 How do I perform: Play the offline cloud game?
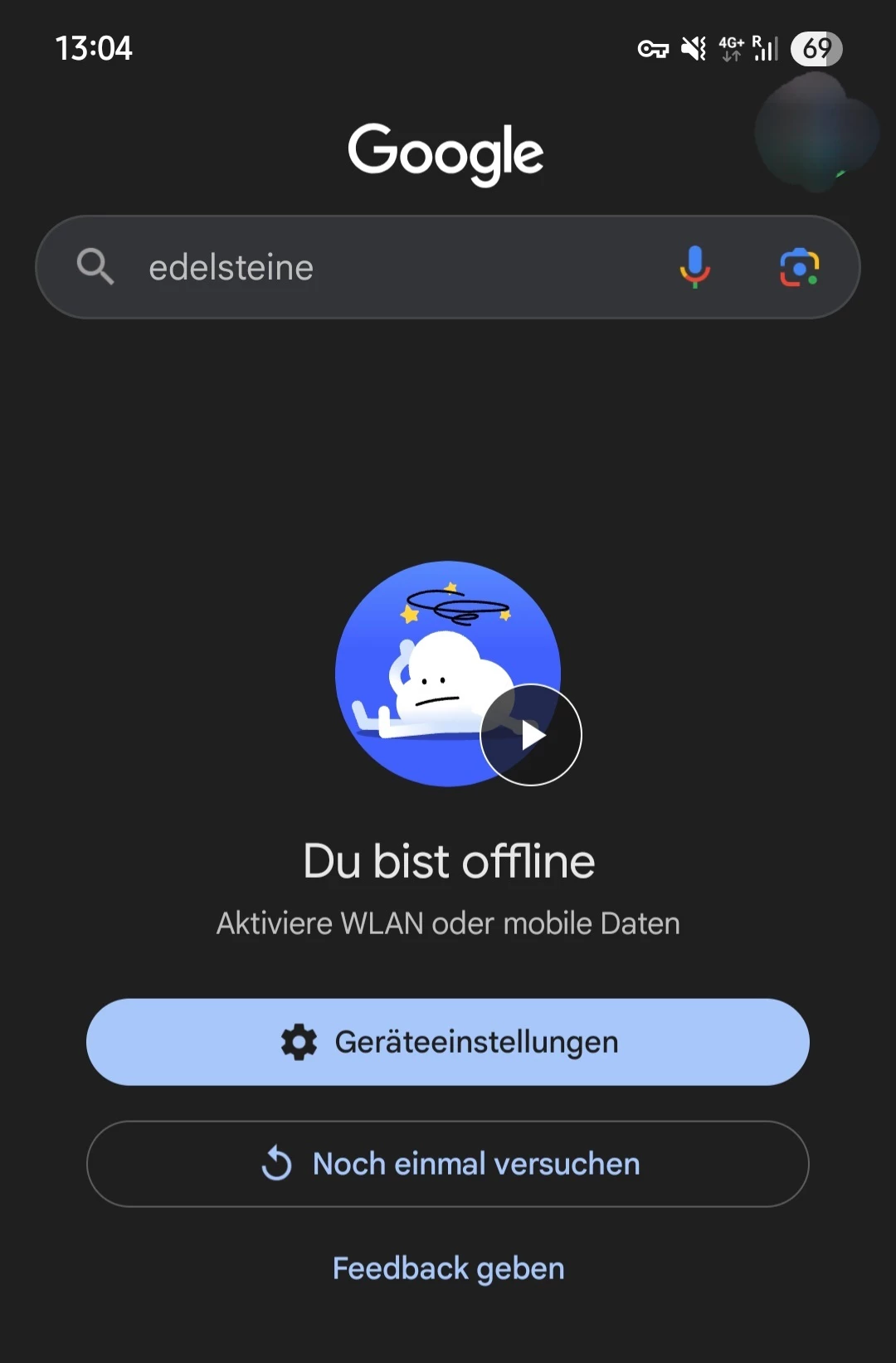click(531, 734)
